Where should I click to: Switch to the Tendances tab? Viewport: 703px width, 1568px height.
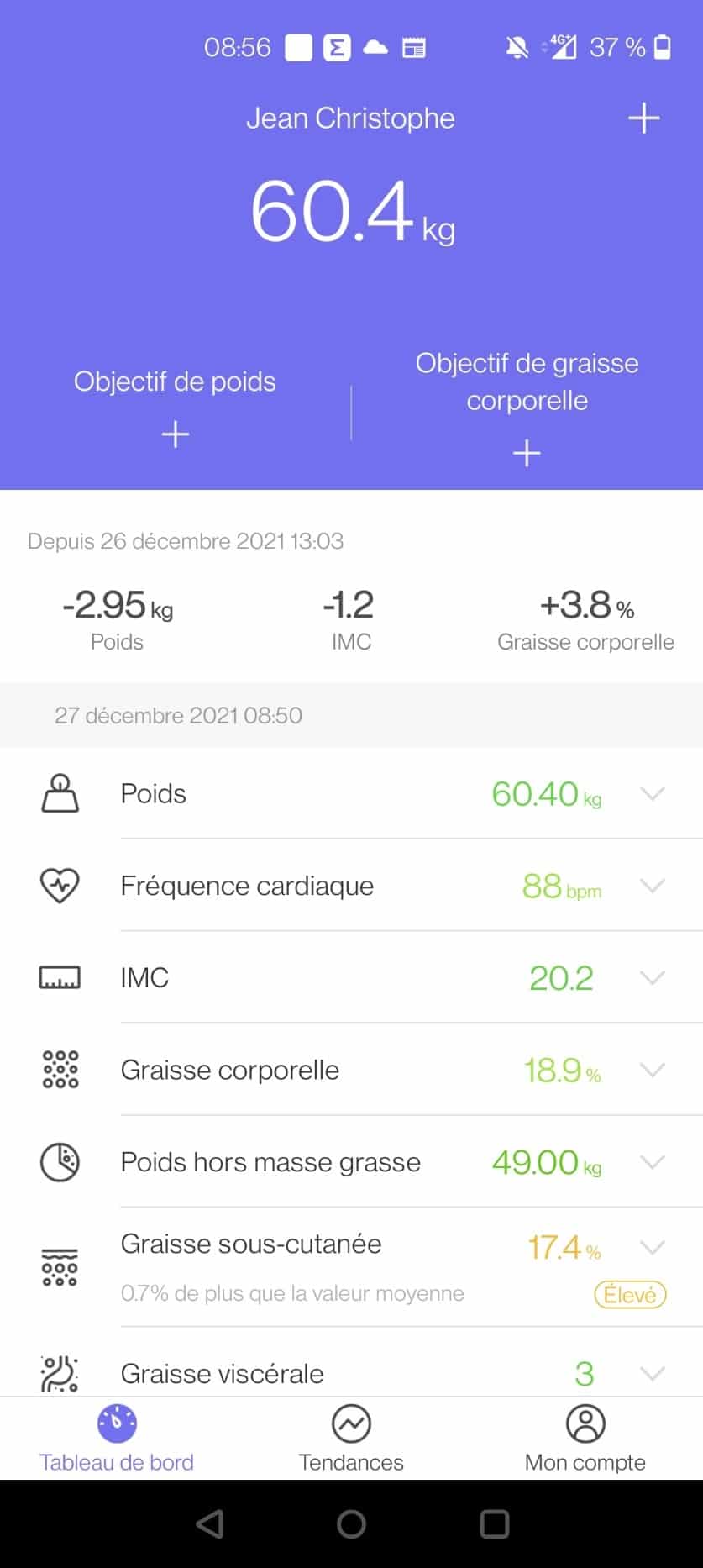click(x=351, y=1438)
